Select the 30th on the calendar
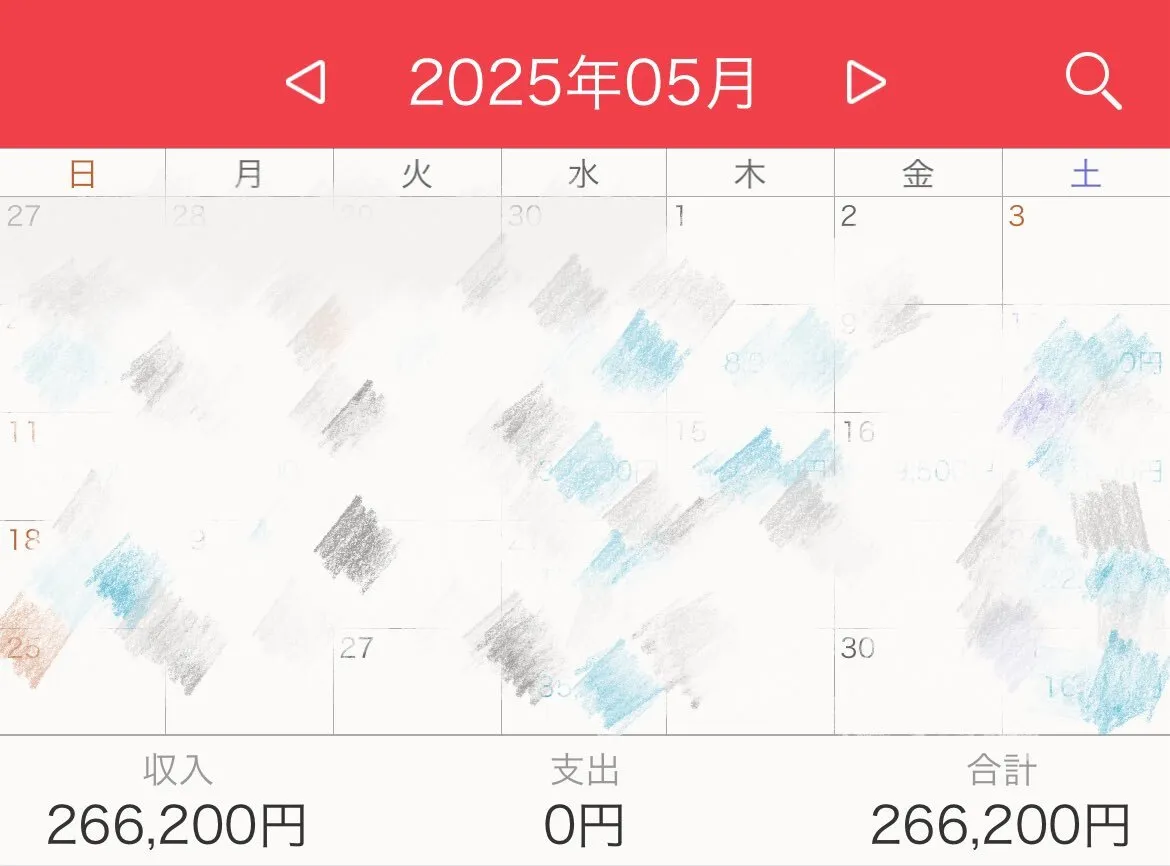This screenshot has height=866, width=1170. coord(917,682)
